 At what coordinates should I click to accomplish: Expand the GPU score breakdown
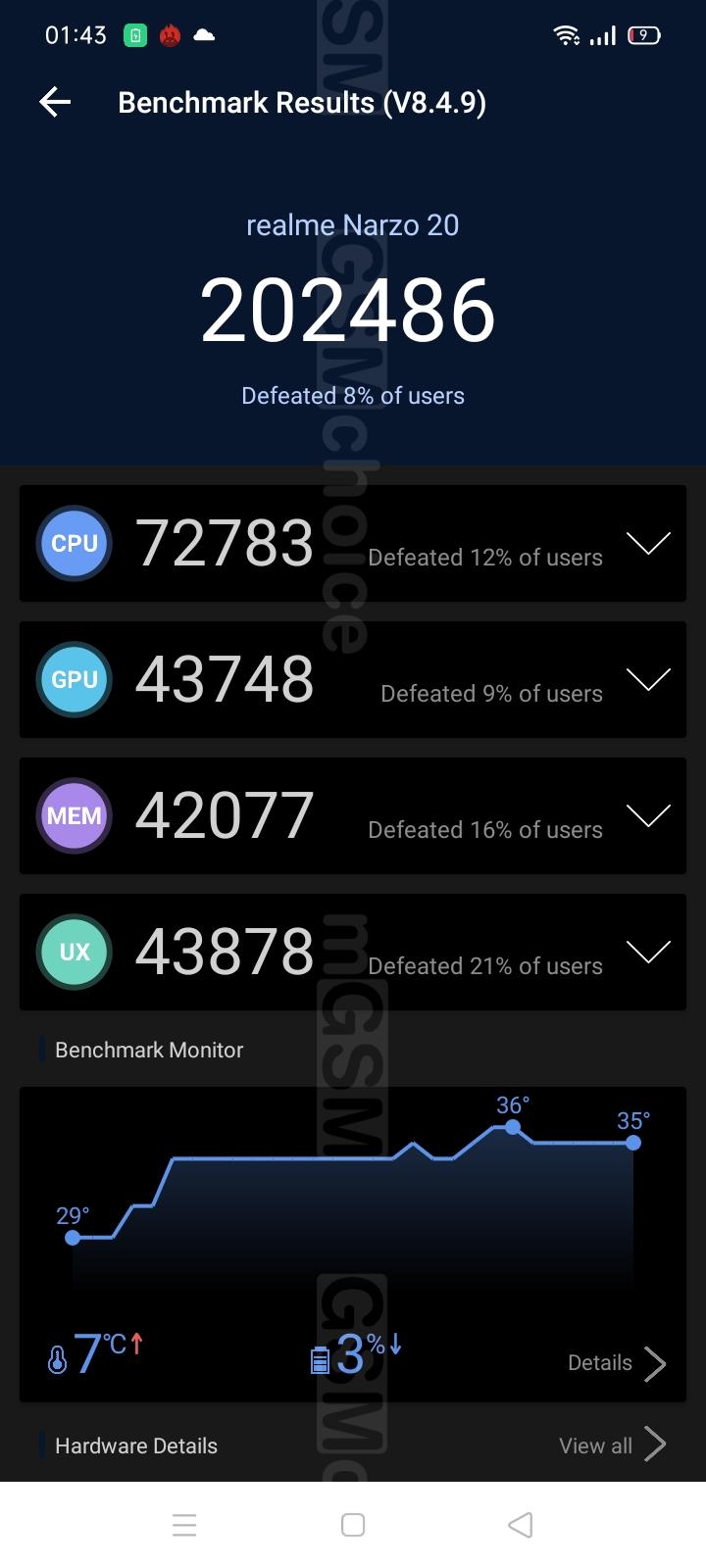click(648, 679)
